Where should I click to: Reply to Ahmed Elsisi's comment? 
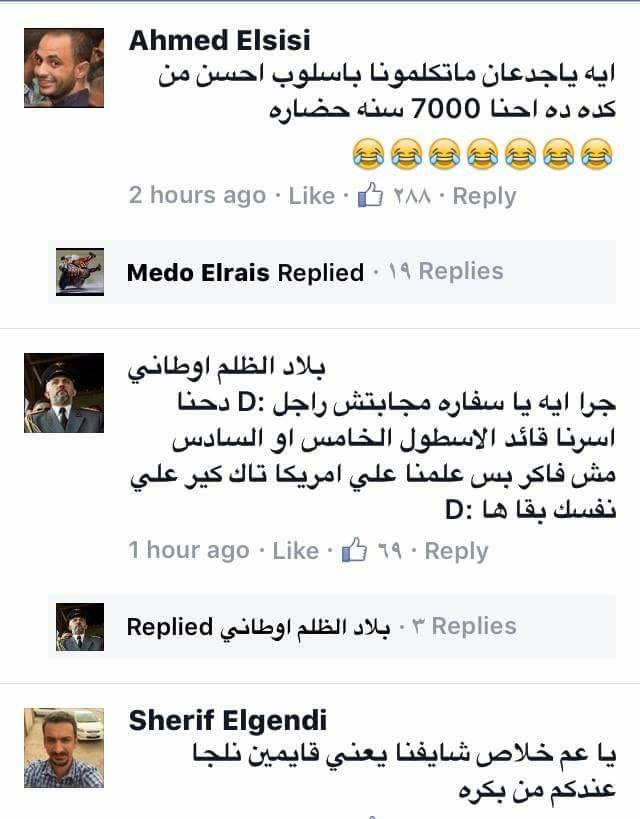click(484, 196)
